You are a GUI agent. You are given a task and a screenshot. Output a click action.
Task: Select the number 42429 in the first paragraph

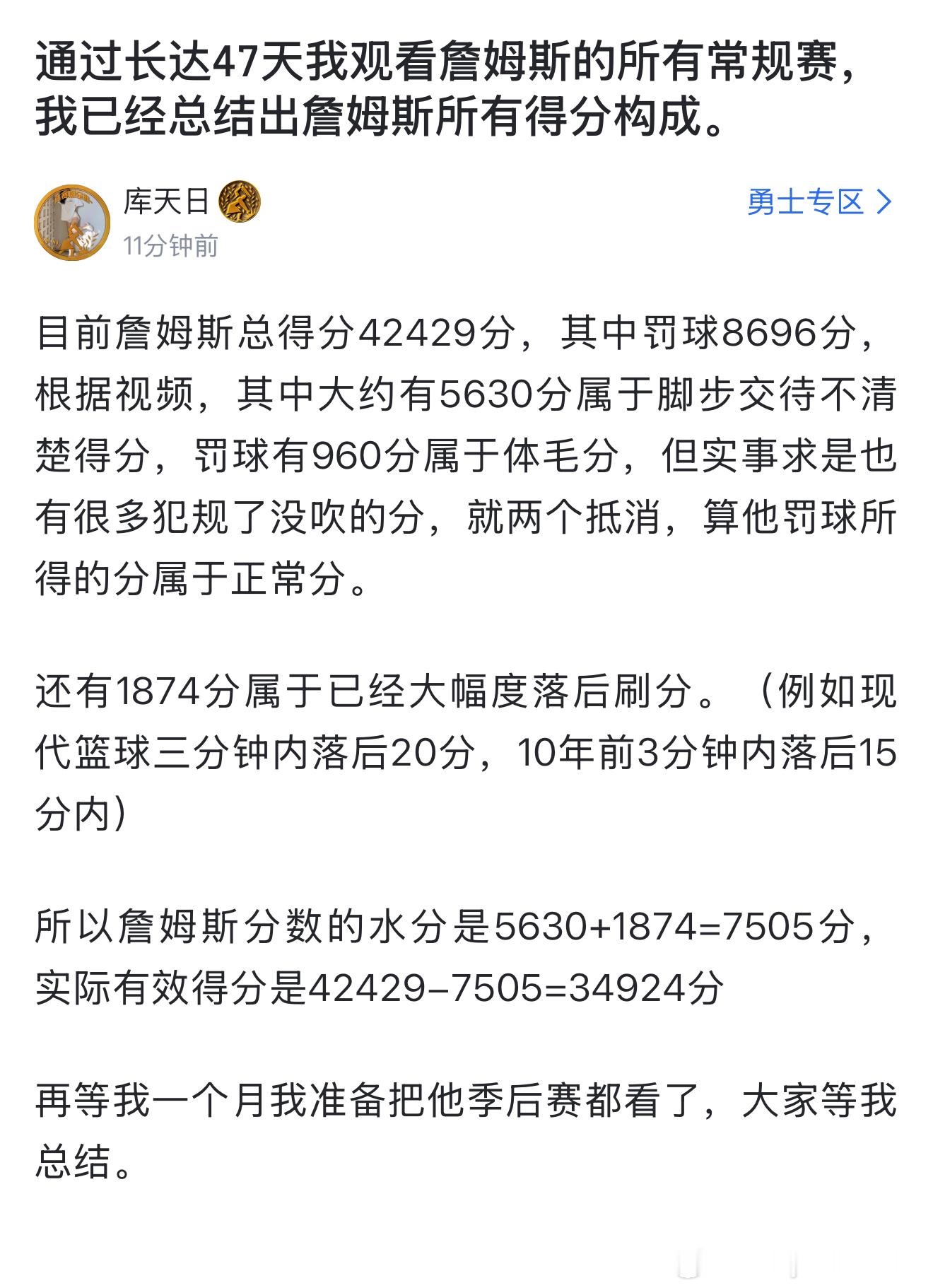(x=417, y=337)
